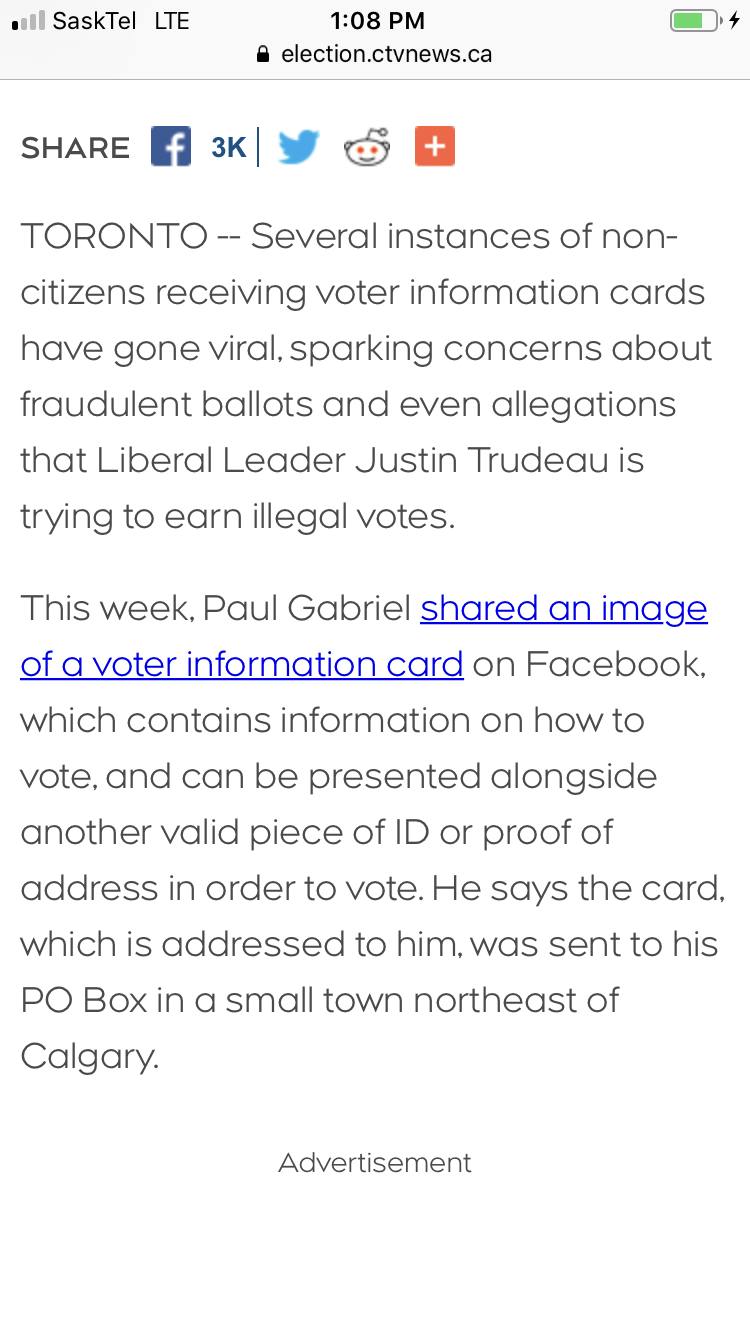
Task: Share the article on Facebook
Action: (x=171, y=147)
